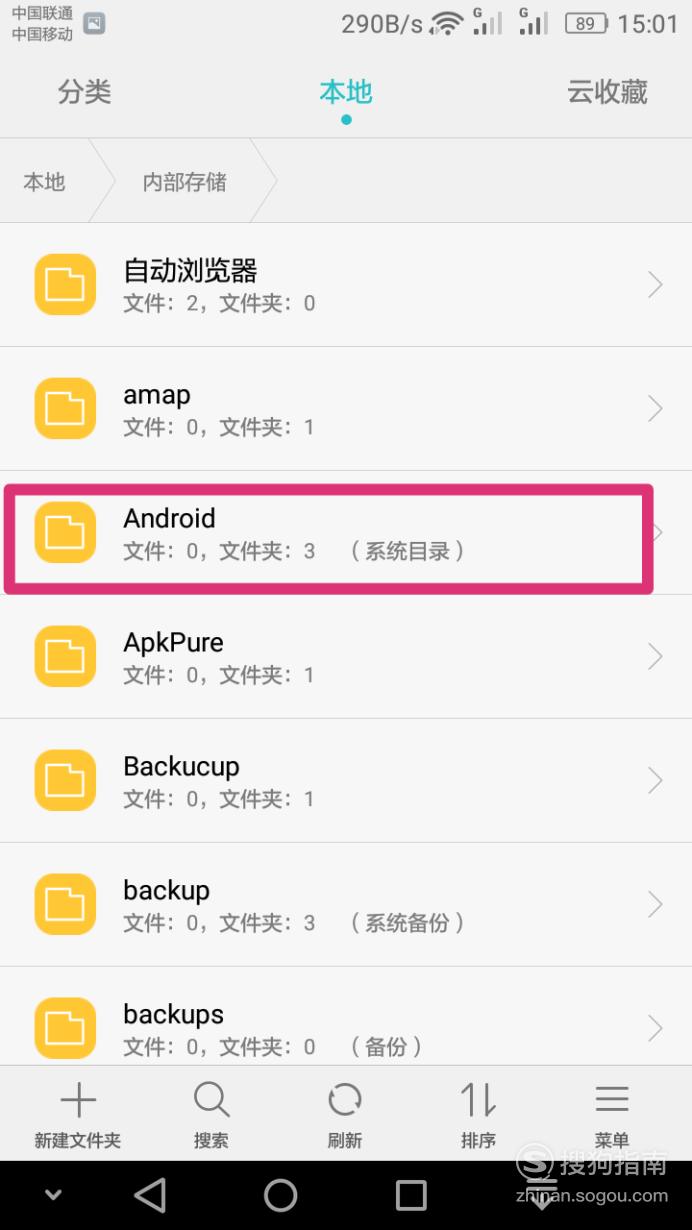
Task: Open the backup 系统备份 folder
Action: pyautogui.click(x=346, y=905)
